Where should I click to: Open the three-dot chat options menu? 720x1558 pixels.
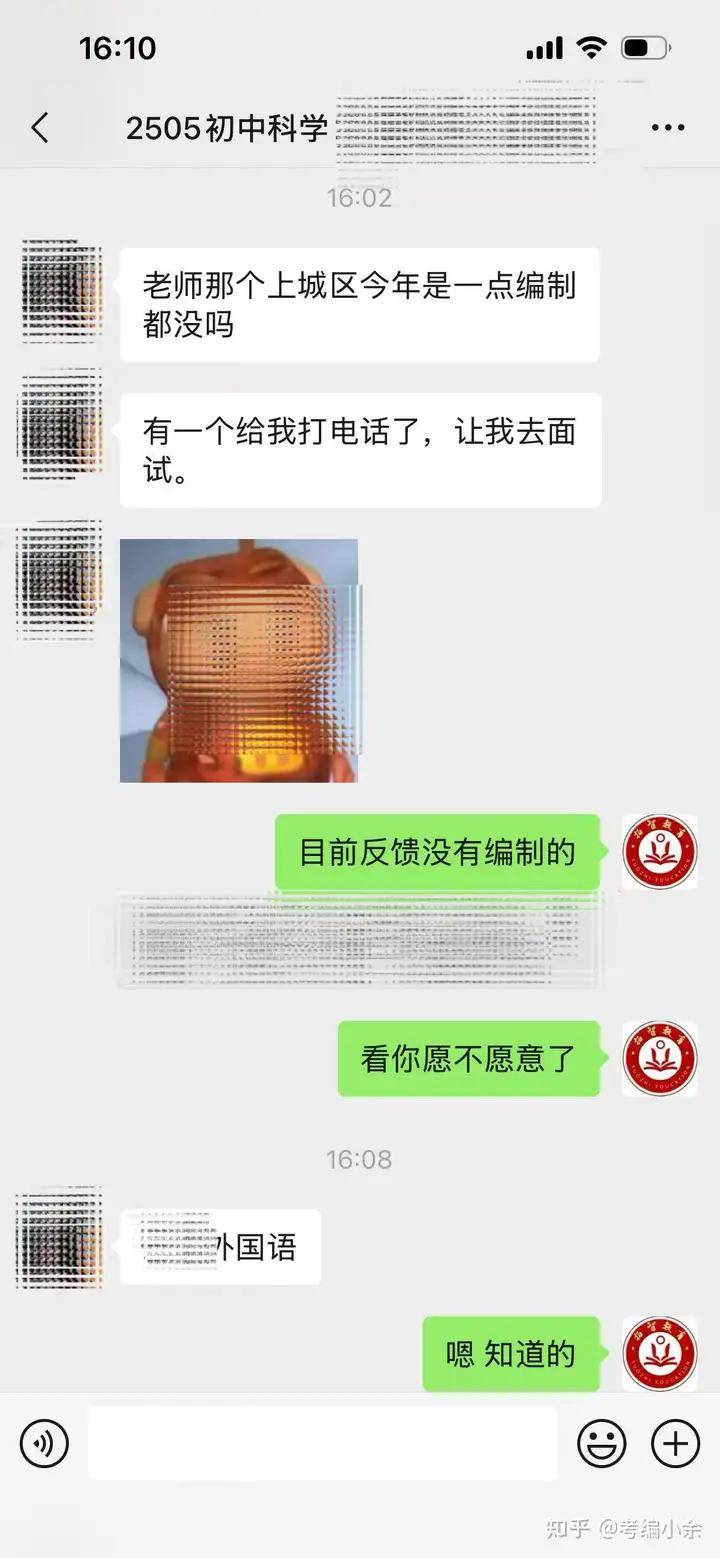coord(667,128)
